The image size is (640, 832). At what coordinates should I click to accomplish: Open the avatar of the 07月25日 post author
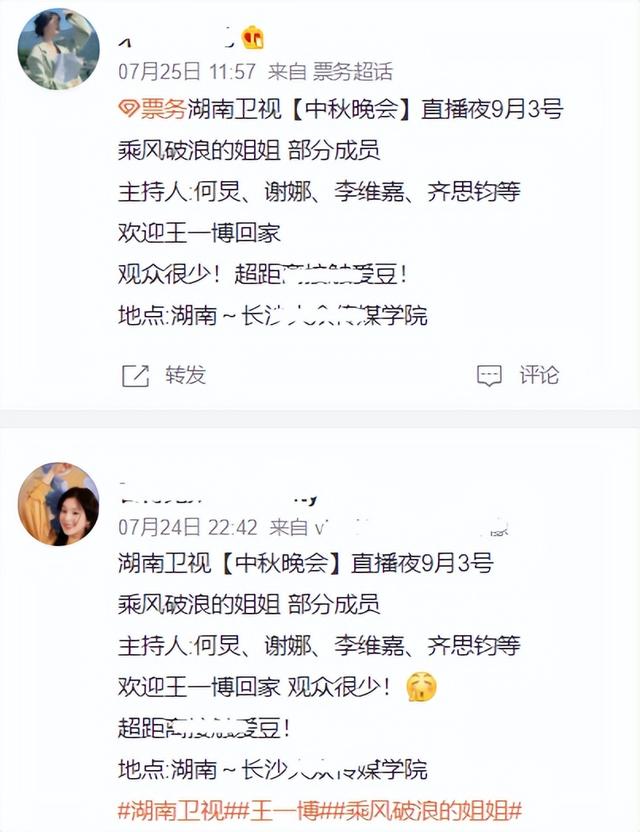(58, 49)
